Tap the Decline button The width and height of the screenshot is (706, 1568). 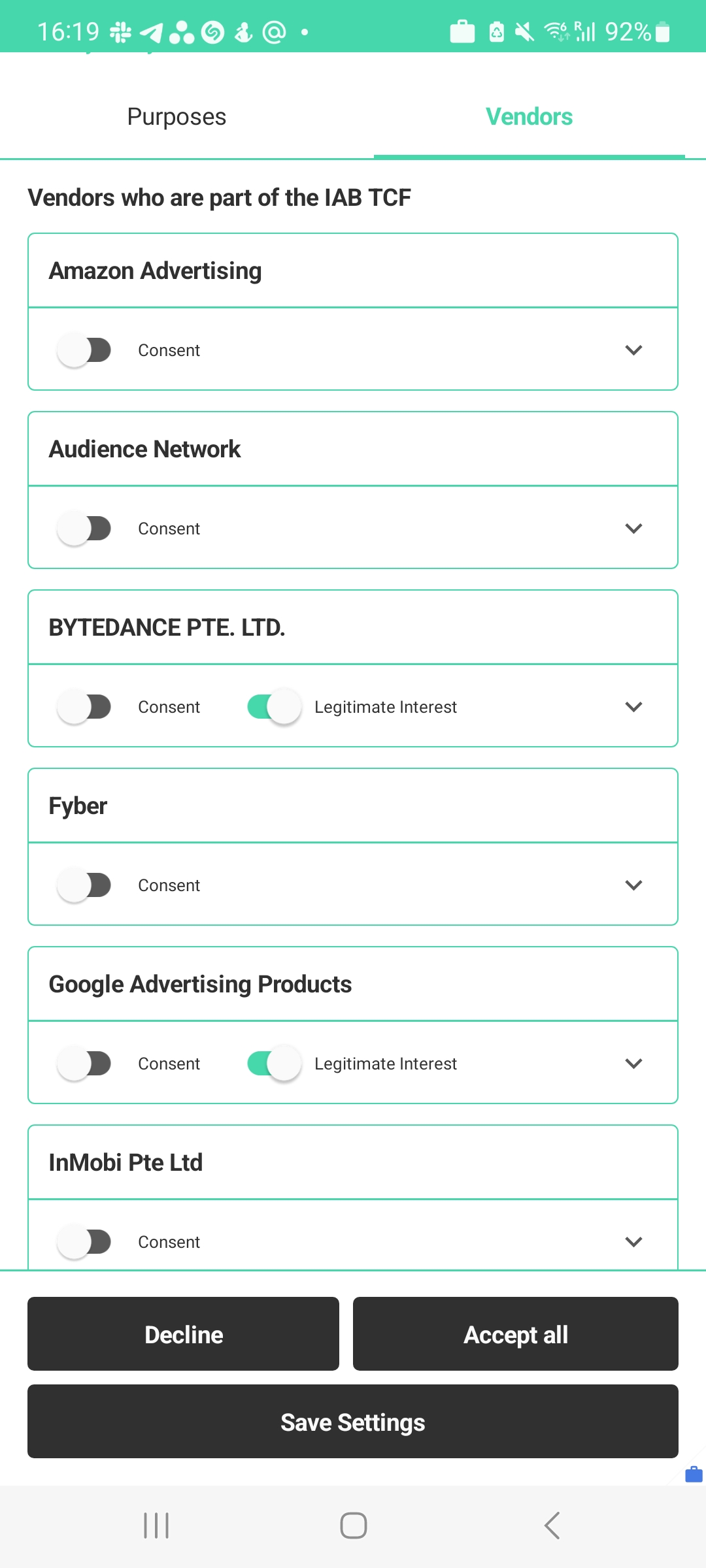pos(183,1334)
